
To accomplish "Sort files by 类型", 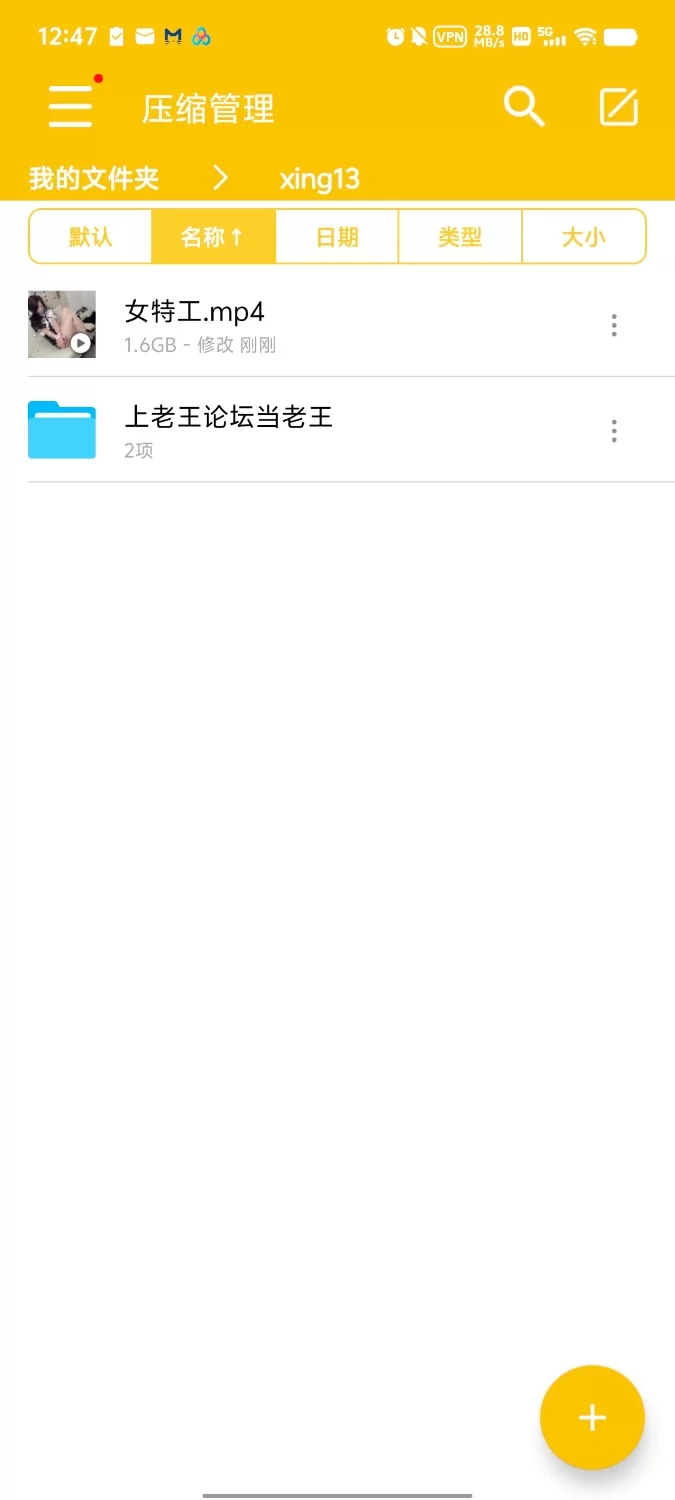I will click(x=460, y=237).
